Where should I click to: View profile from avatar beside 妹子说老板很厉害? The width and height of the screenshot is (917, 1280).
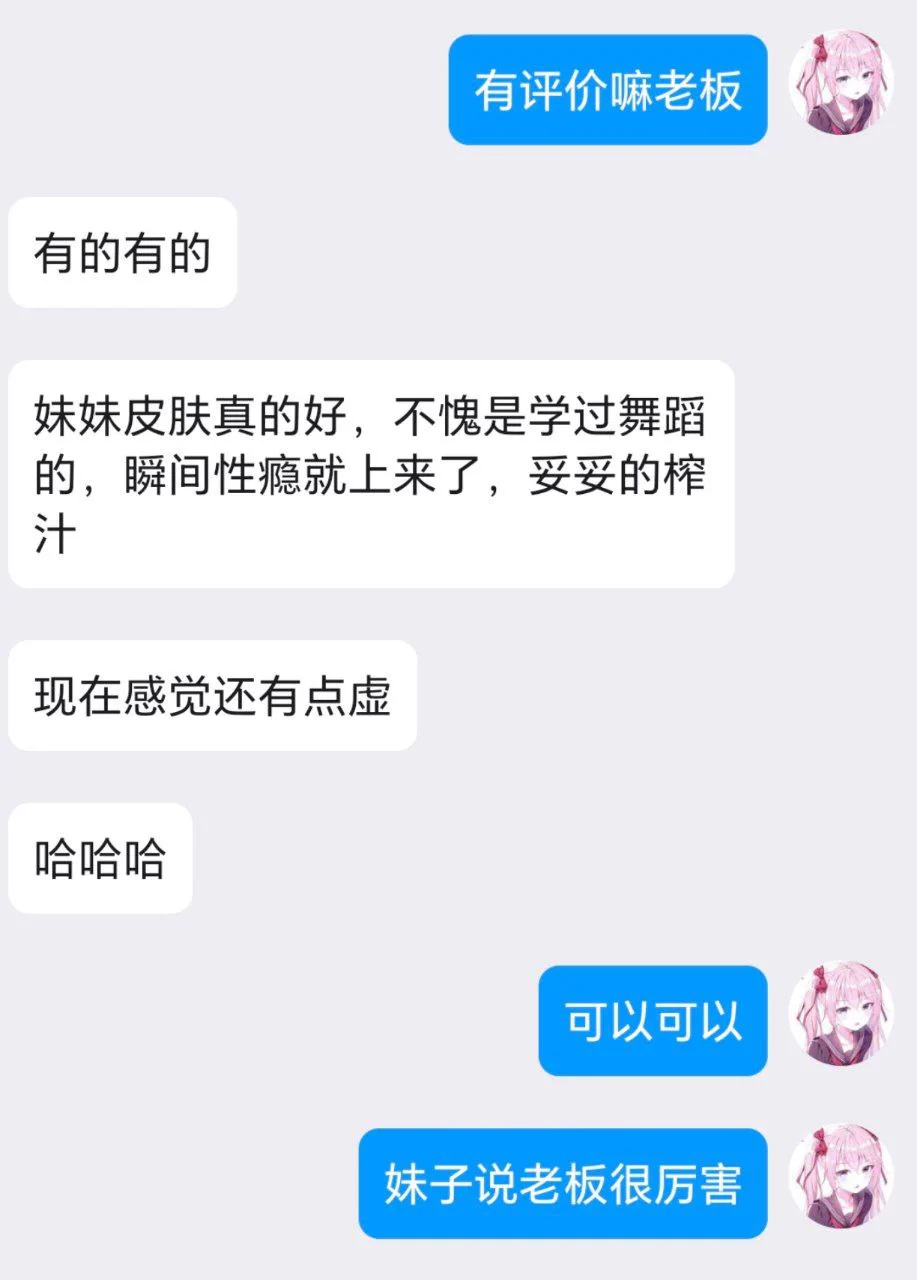point(841,1176)
